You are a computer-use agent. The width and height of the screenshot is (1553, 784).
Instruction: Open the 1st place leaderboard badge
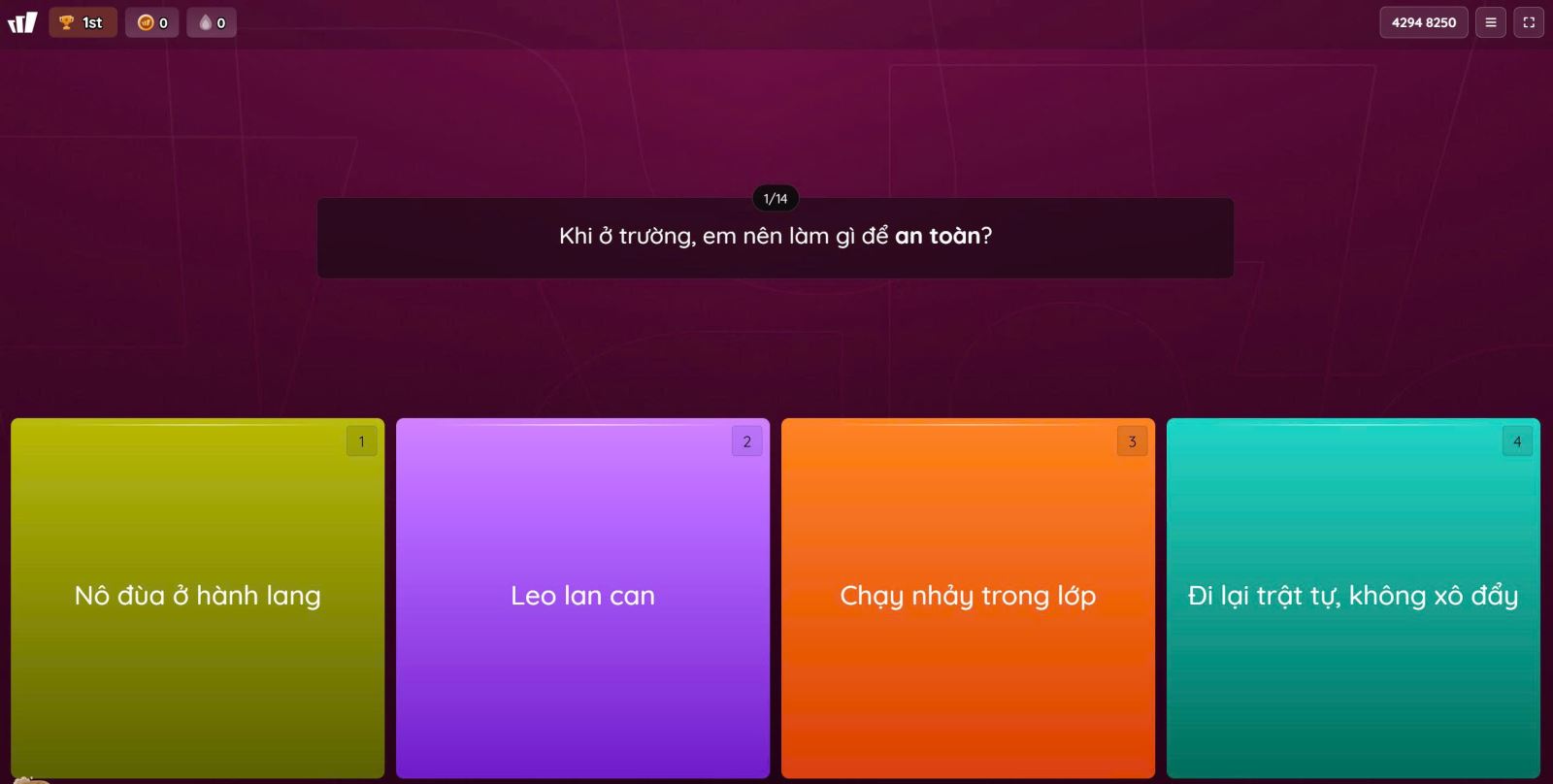point(83,22)
